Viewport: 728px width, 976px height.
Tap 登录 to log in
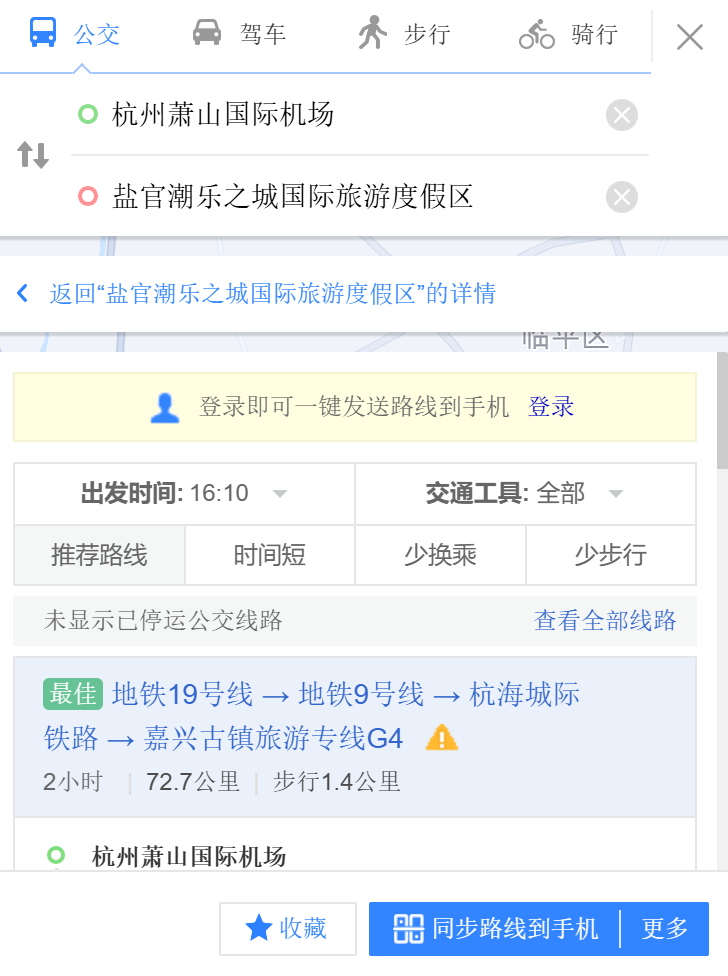pyautogui.click(x=551, y=407)
